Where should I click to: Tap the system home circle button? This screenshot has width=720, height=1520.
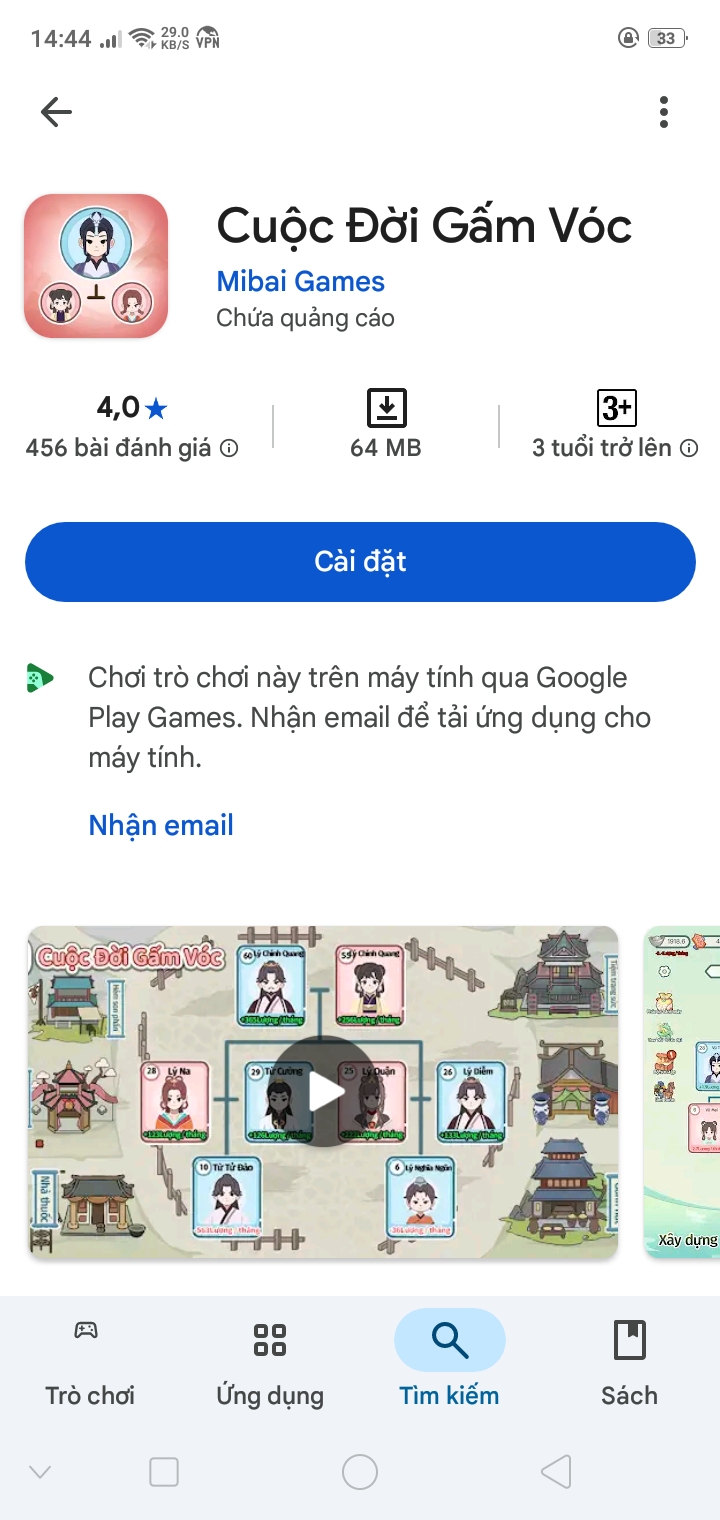click(360, 1472)
